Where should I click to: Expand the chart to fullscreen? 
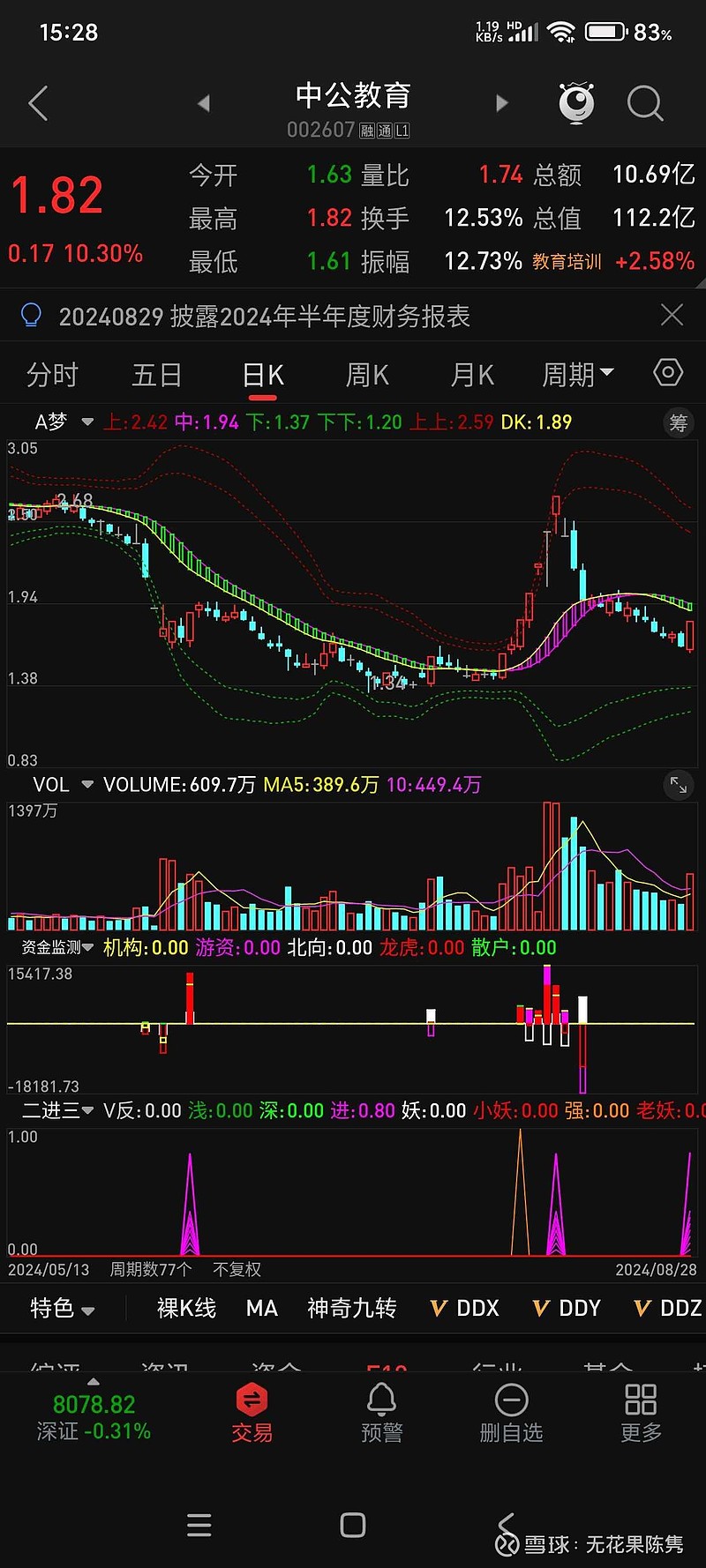point(678,784)
